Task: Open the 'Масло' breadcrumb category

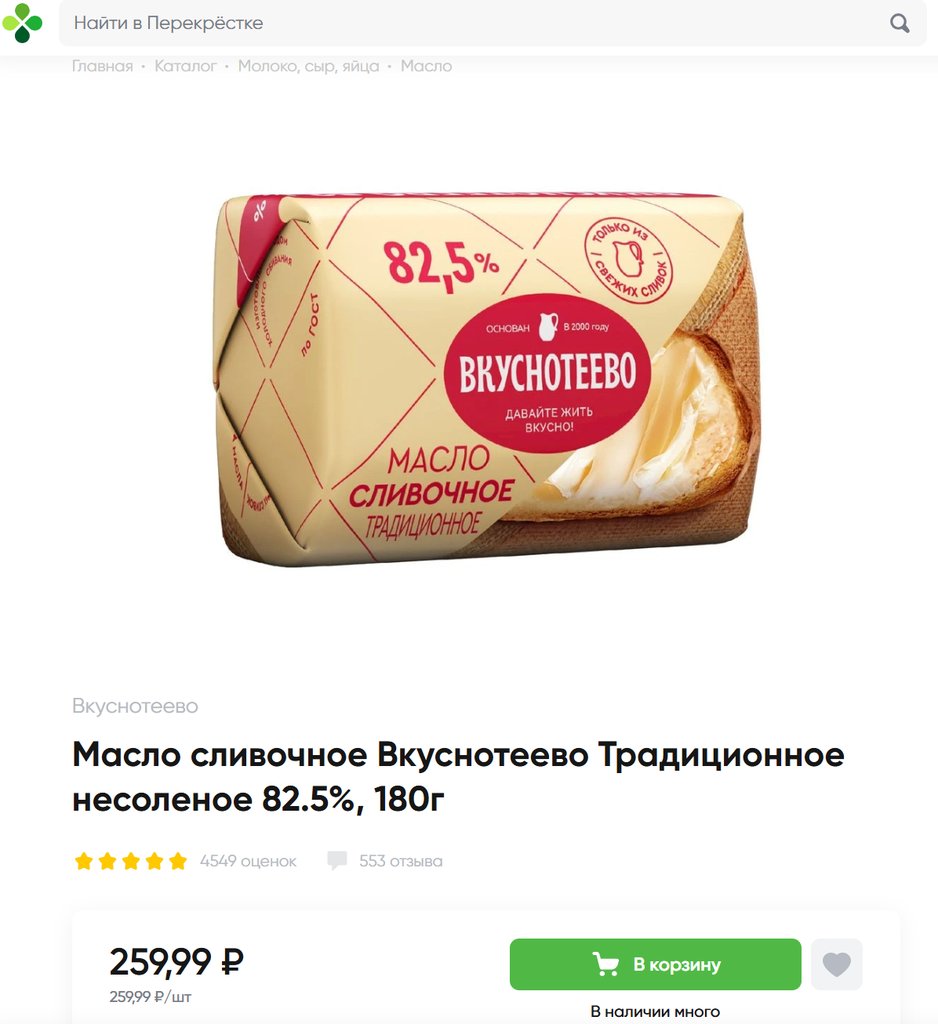Action: click(426, 66)
